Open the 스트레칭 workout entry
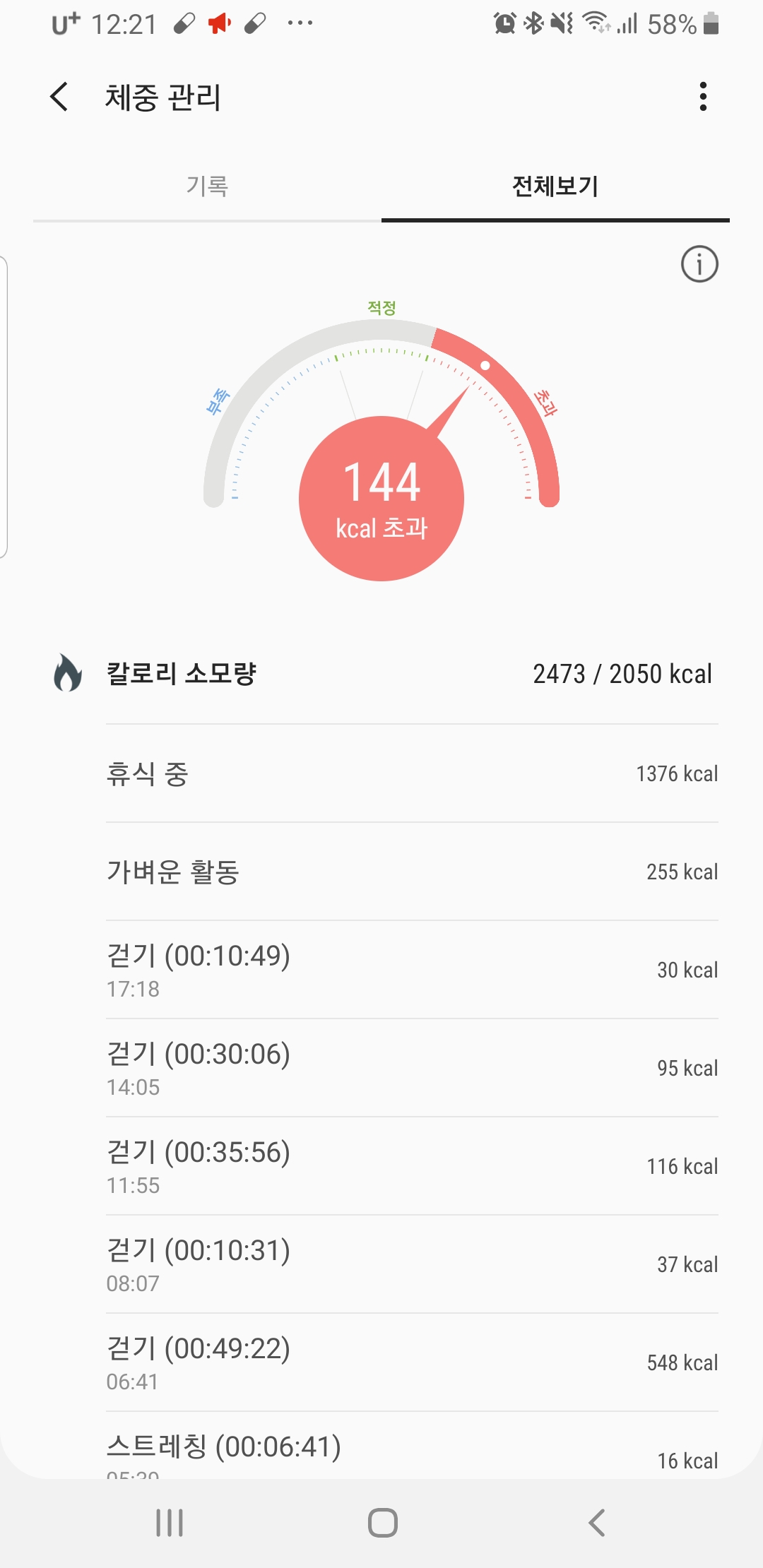This screenshot has height=1568, width=763. pyautogui.click(x=412, y=1446)
